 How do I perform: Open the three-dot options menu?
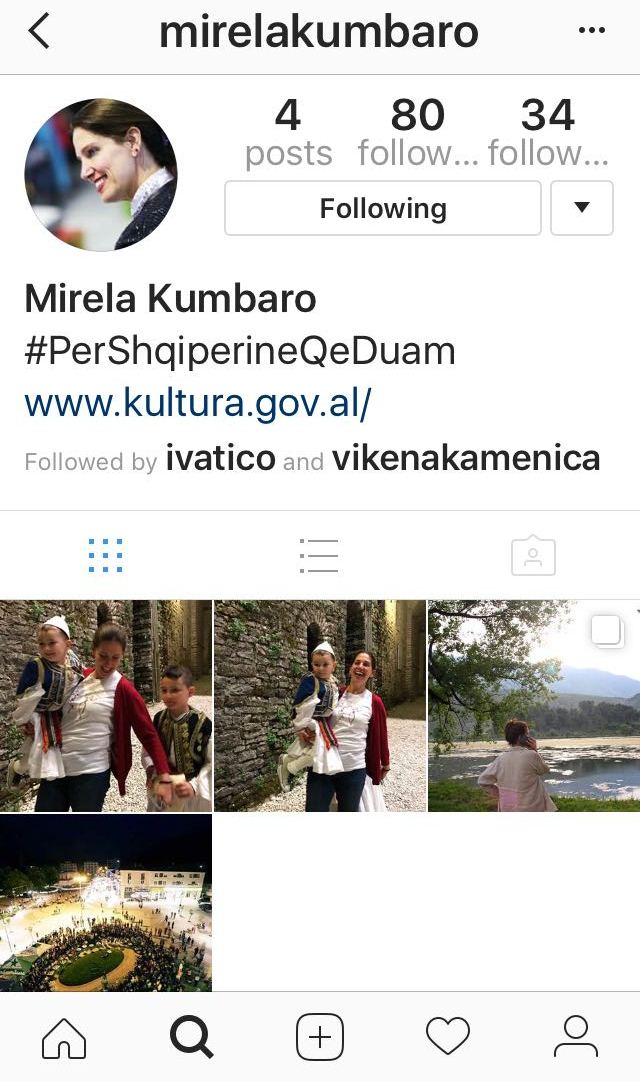(592, 31)
